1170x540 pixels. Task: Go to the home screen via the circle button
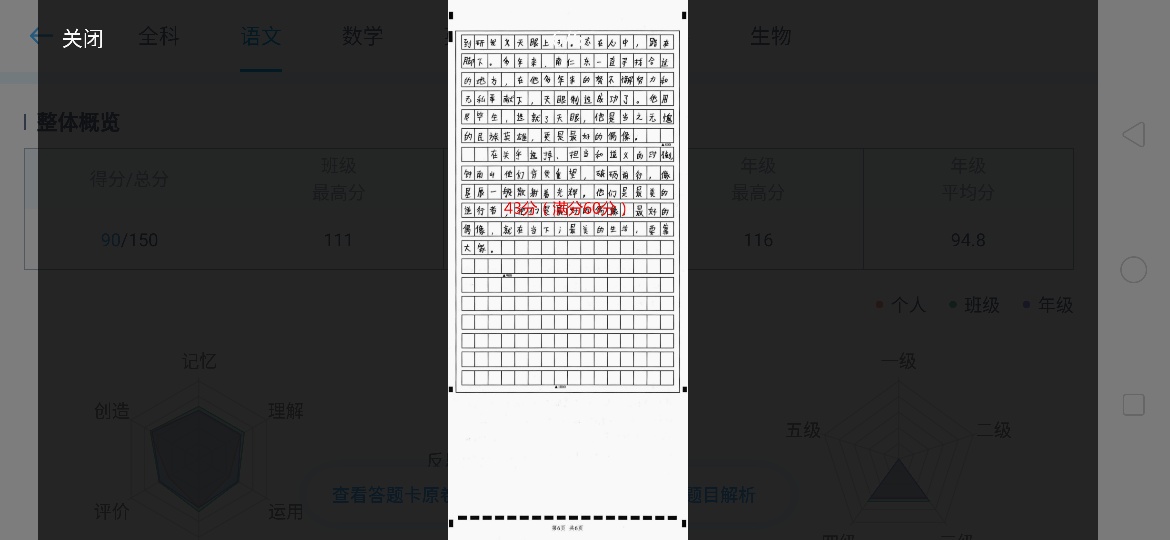pos(1133,270)
